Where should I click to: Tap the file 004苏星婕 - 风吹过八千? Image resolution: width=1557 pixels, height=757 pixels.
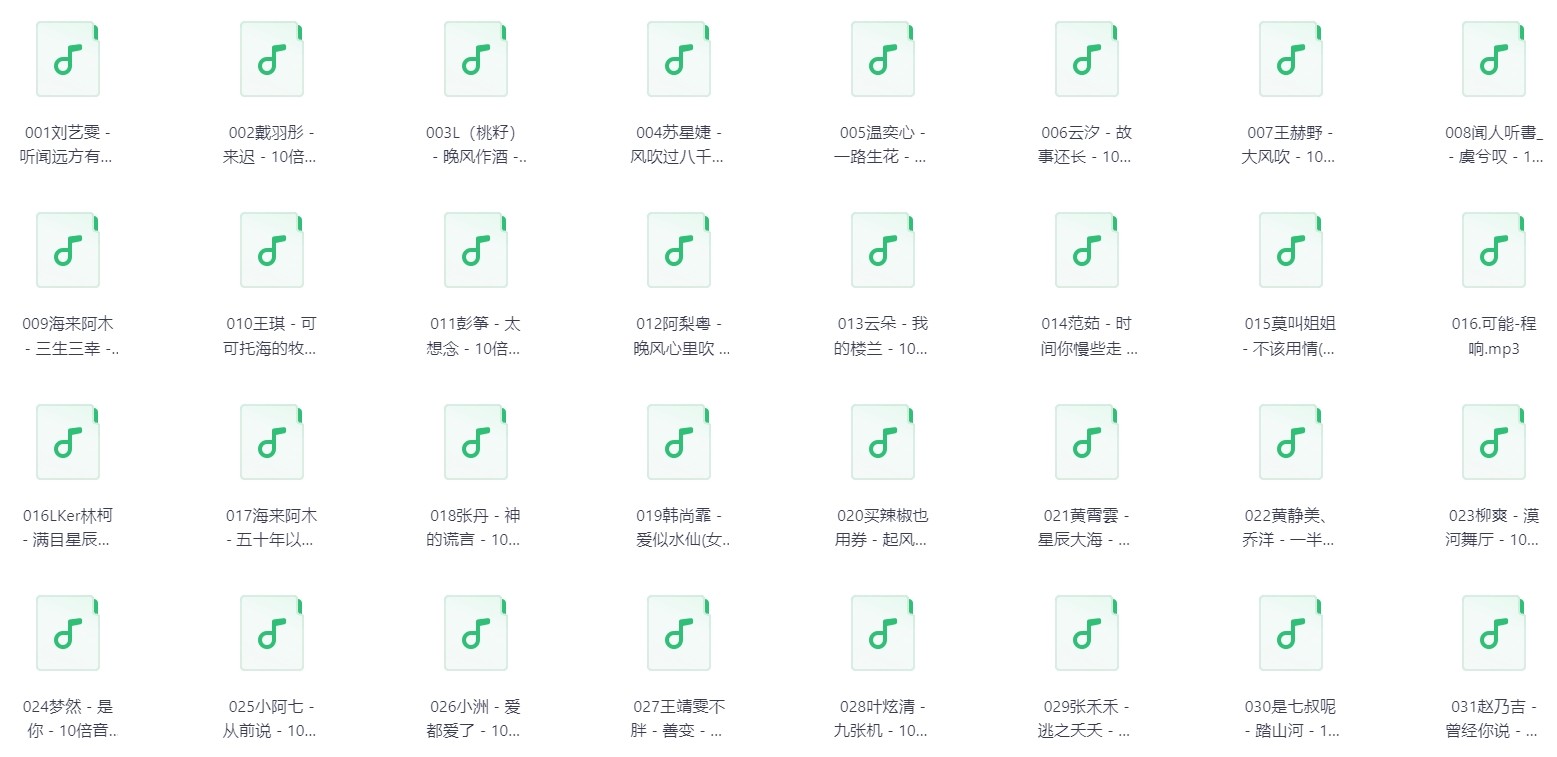679,60
